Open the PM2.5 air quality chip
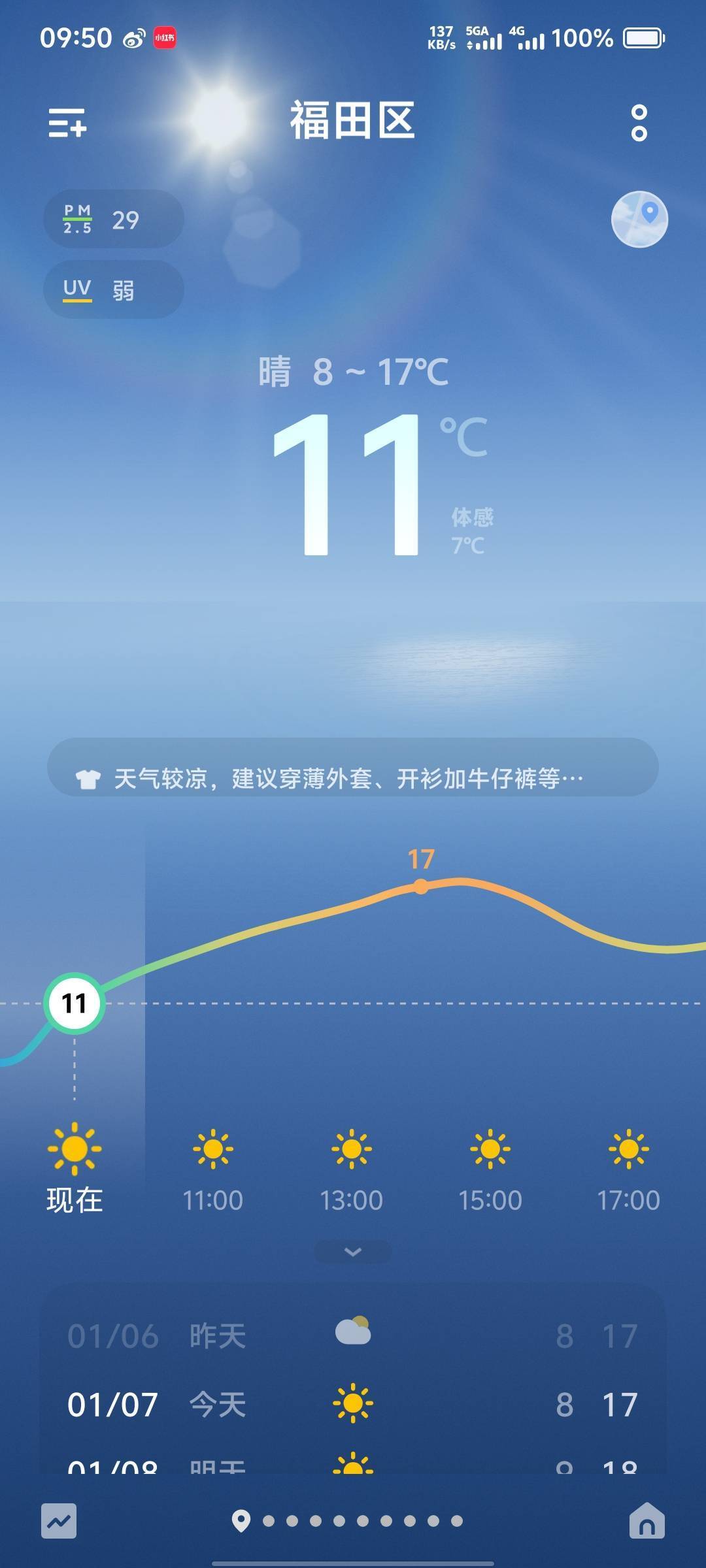This screenshot has width=706, height=1568. point(113,220)
